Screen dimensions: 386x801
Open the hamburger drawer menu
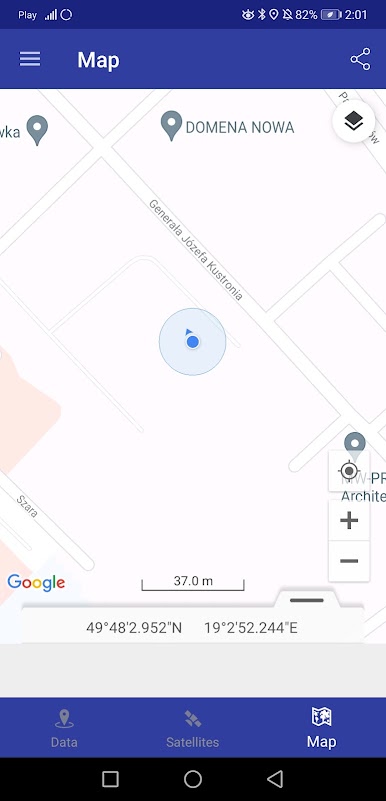[30, 59]
